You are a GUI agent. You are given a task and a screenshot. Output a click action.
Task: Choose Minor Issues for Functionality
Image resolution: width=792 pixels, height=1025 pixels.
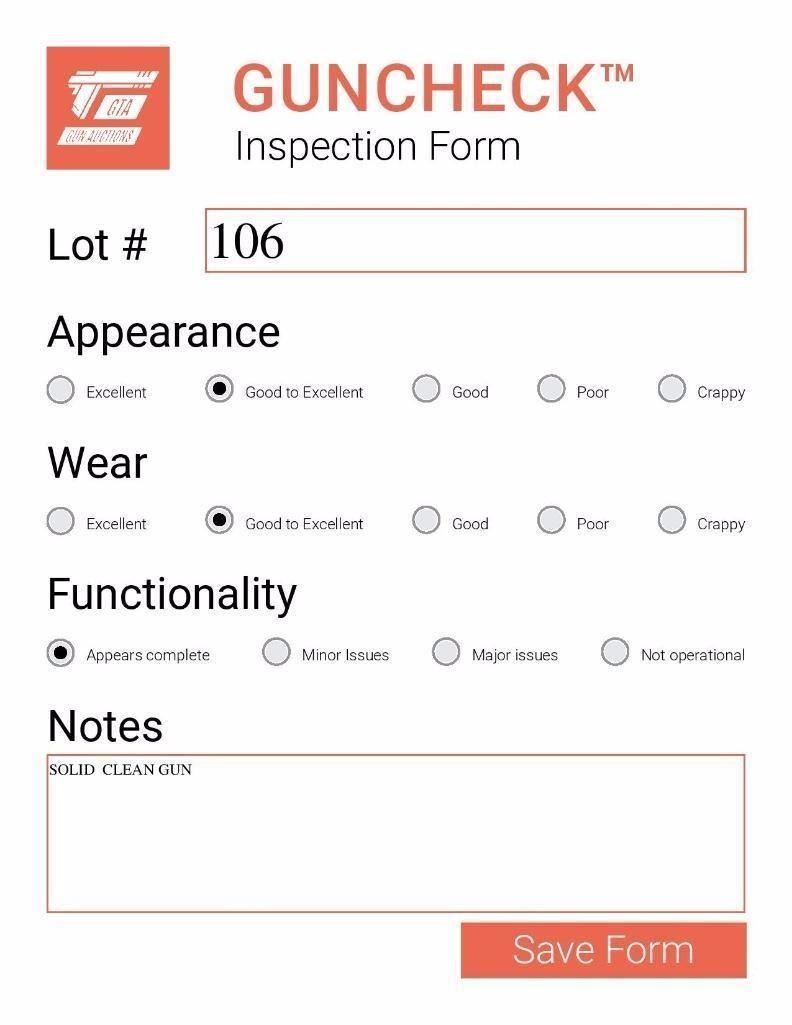coord(276,653)
